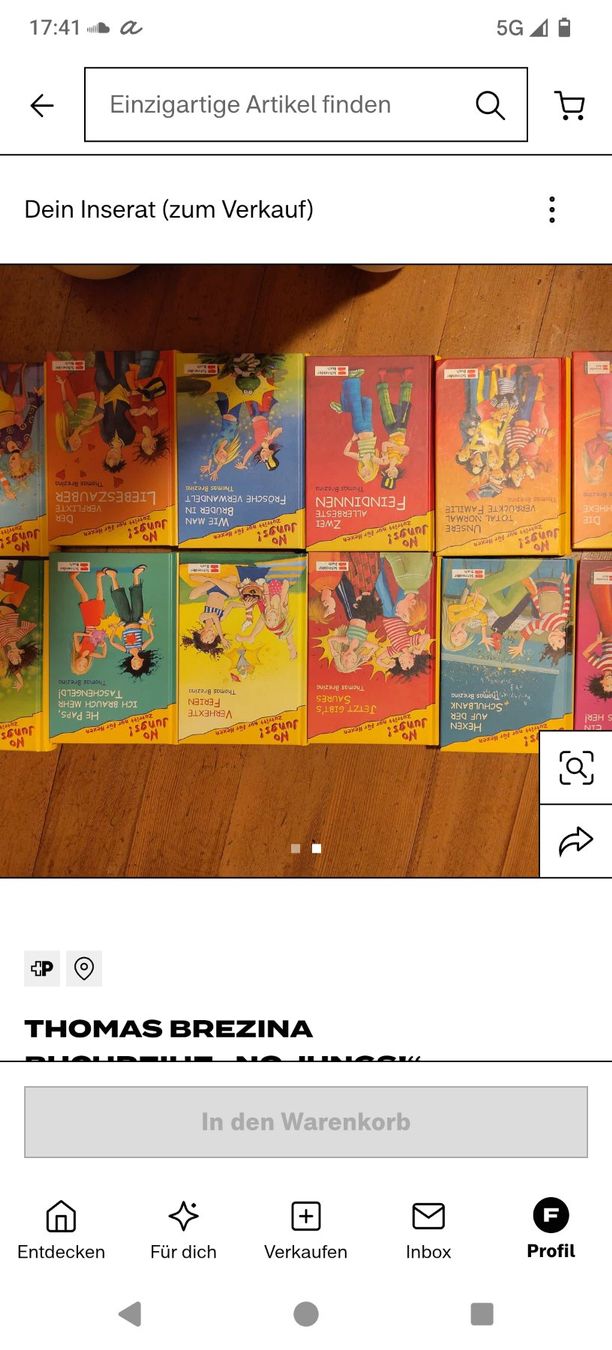Tap the system home button
612x1350 pixels.
(306, 1314)
